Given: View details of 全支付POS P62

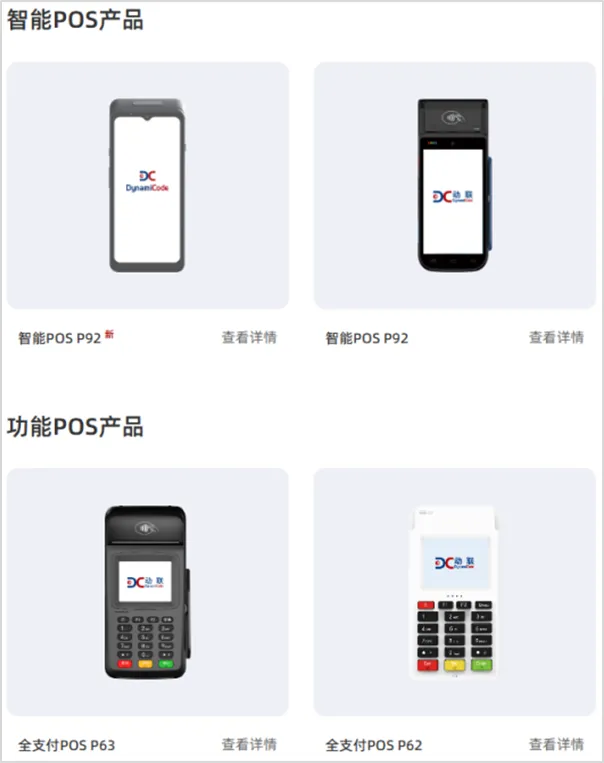Looking at the screenshot, I should point(556,745).
